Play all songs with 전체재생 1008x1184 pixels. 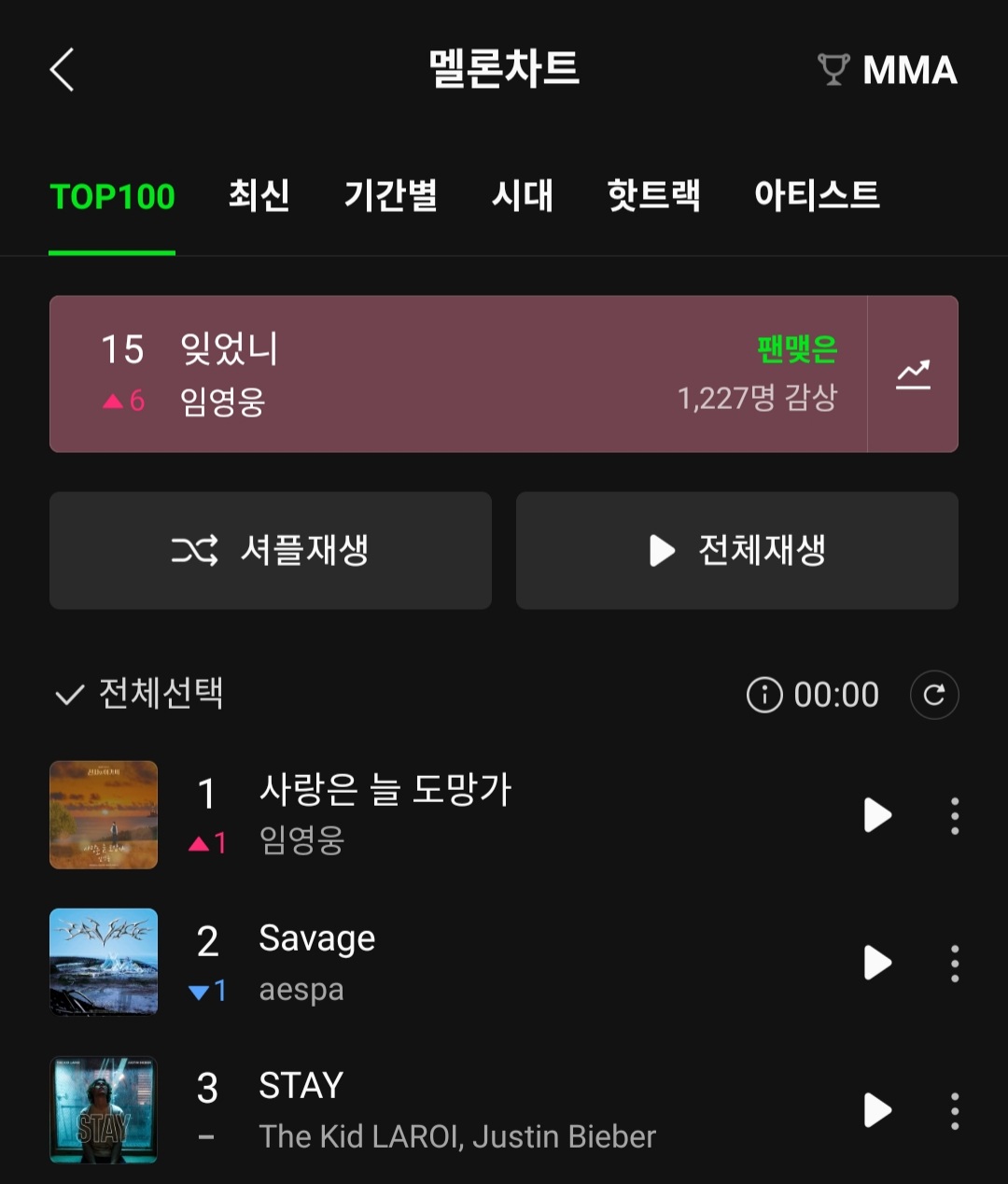[x=736, y=551]
